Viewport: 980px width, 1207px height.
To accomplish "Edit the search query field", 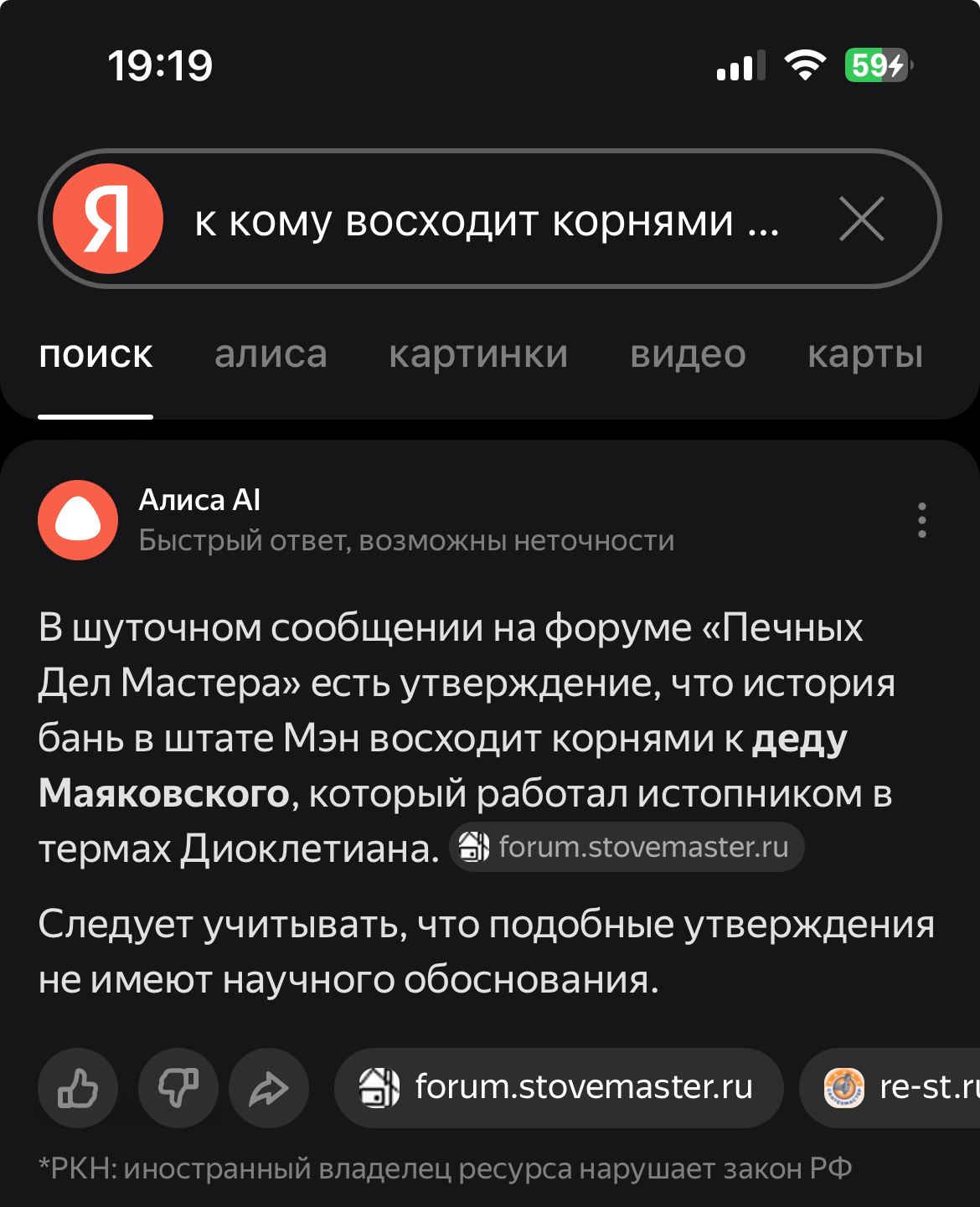I will pyautogui.click(x=486, y=221).
